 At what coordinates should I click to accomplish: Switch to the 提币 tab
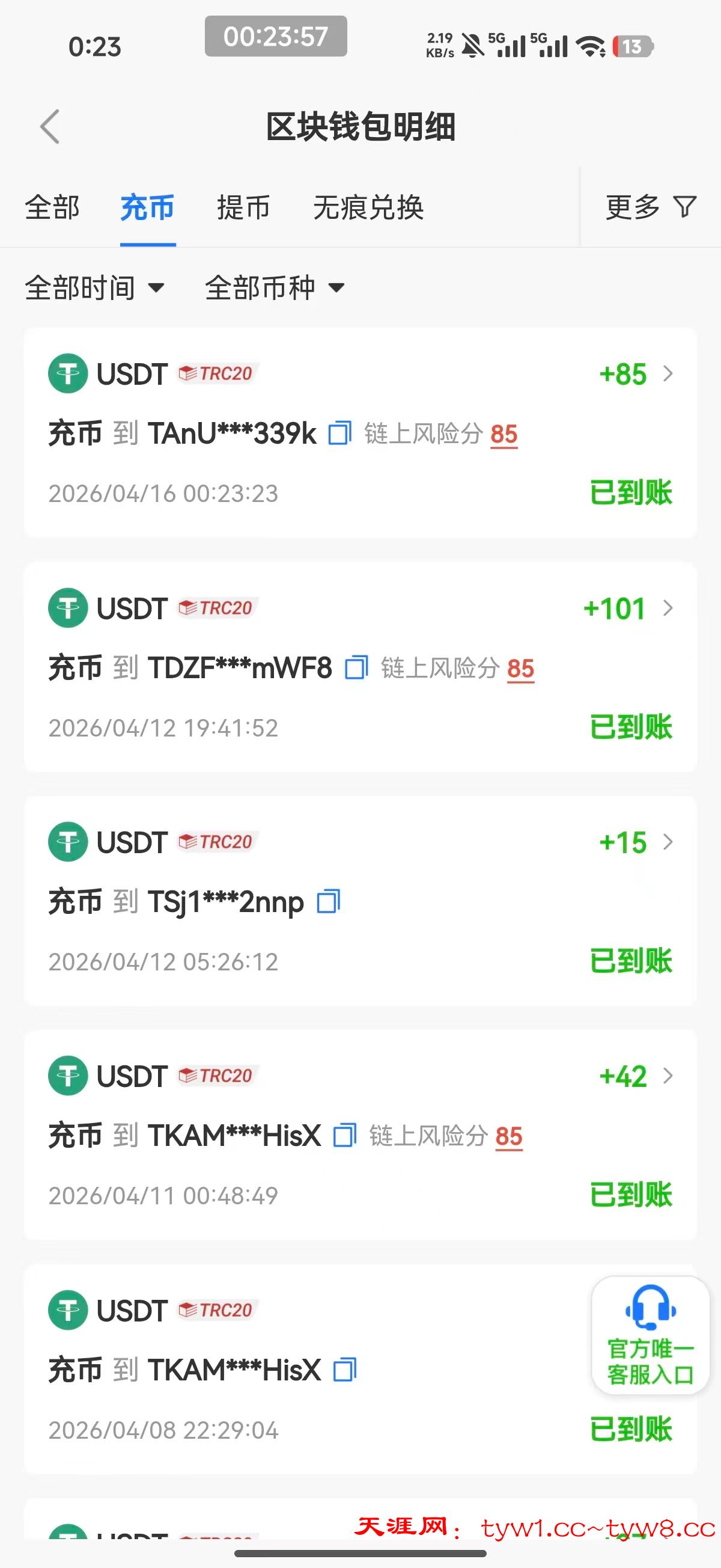coord(243,207)
